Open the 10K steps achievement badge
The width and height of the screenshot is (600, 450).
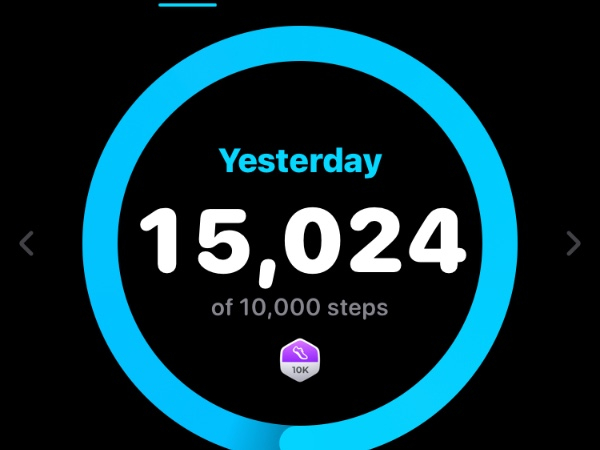(x=299, y=358)
